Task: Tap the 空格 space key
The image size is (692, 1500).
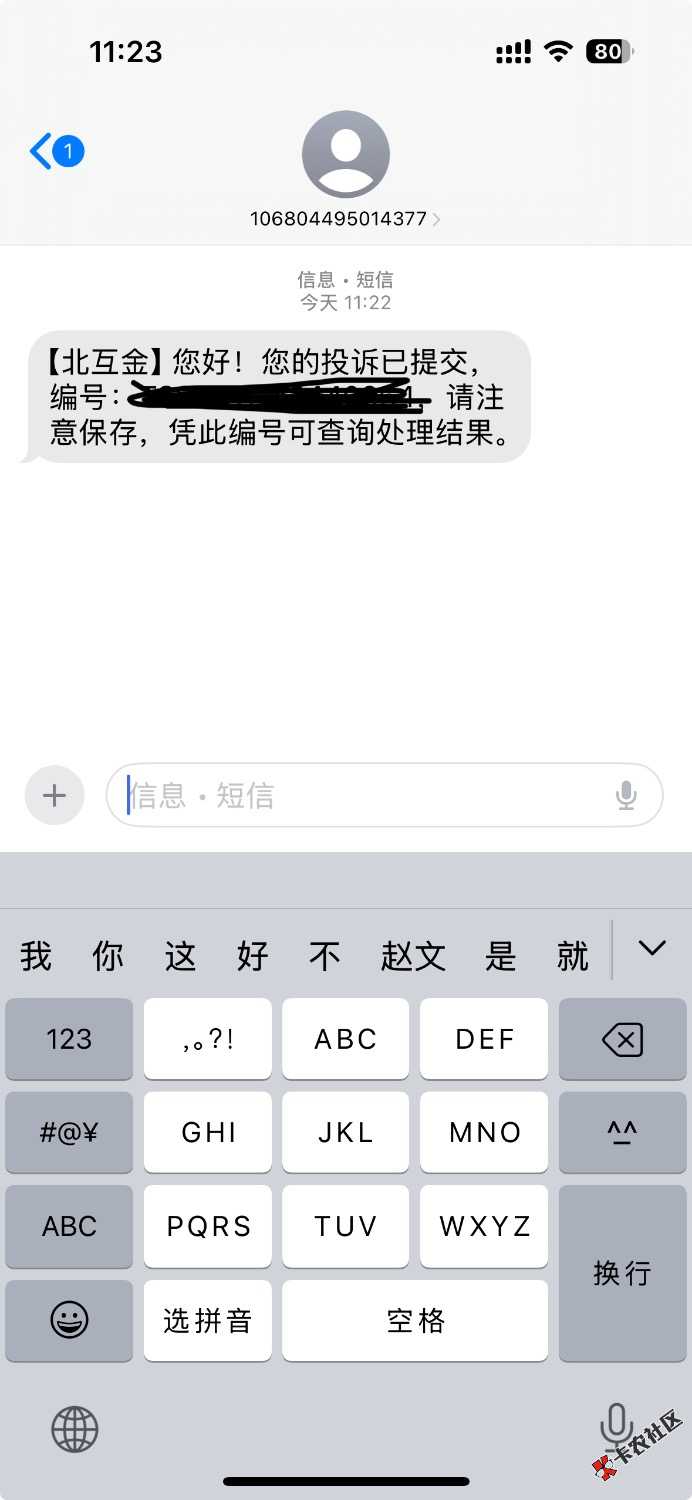Action: click(415, 1320)
